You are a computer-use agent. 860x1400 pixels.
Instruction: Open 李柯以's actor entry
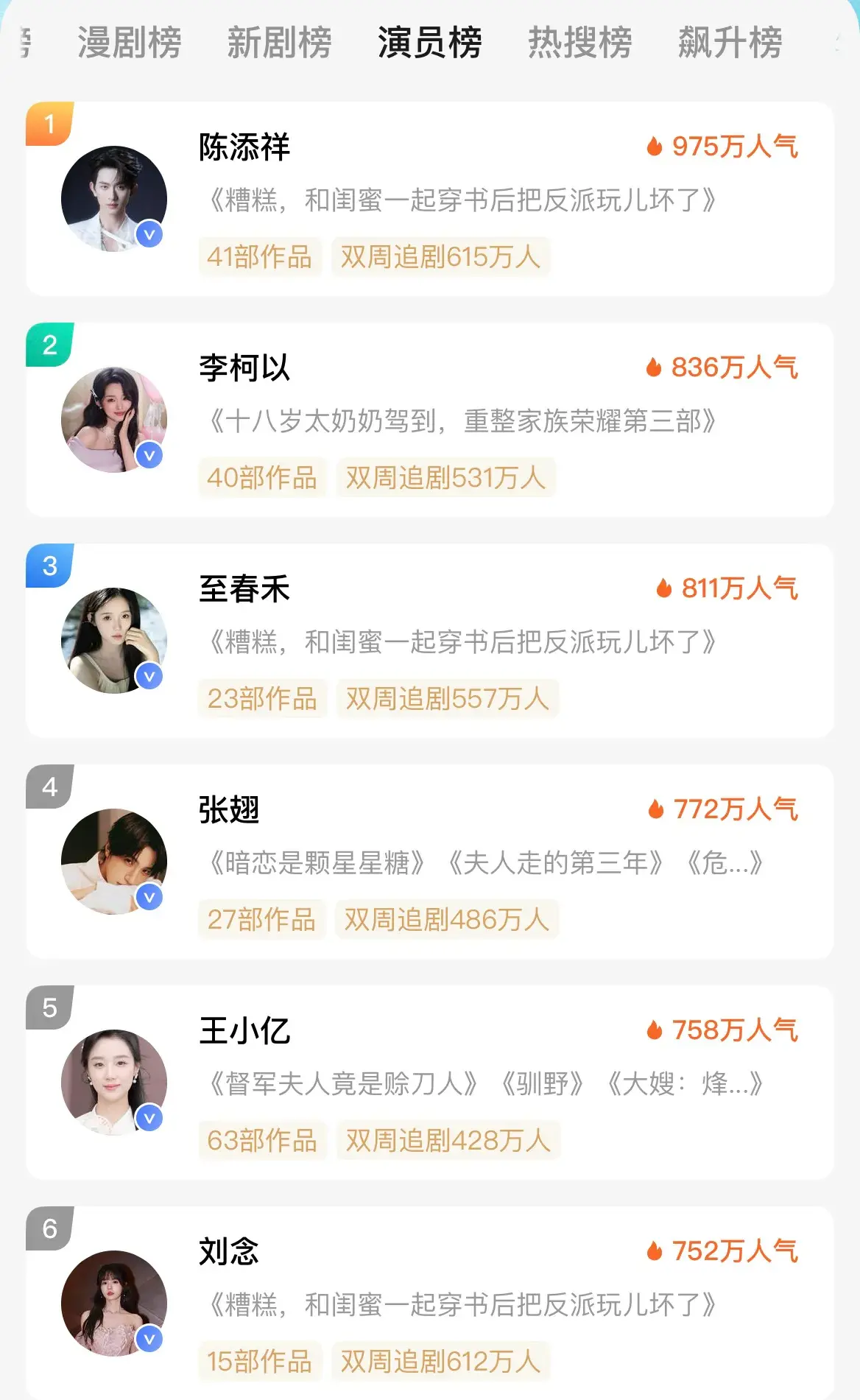(x=430, y=420)
